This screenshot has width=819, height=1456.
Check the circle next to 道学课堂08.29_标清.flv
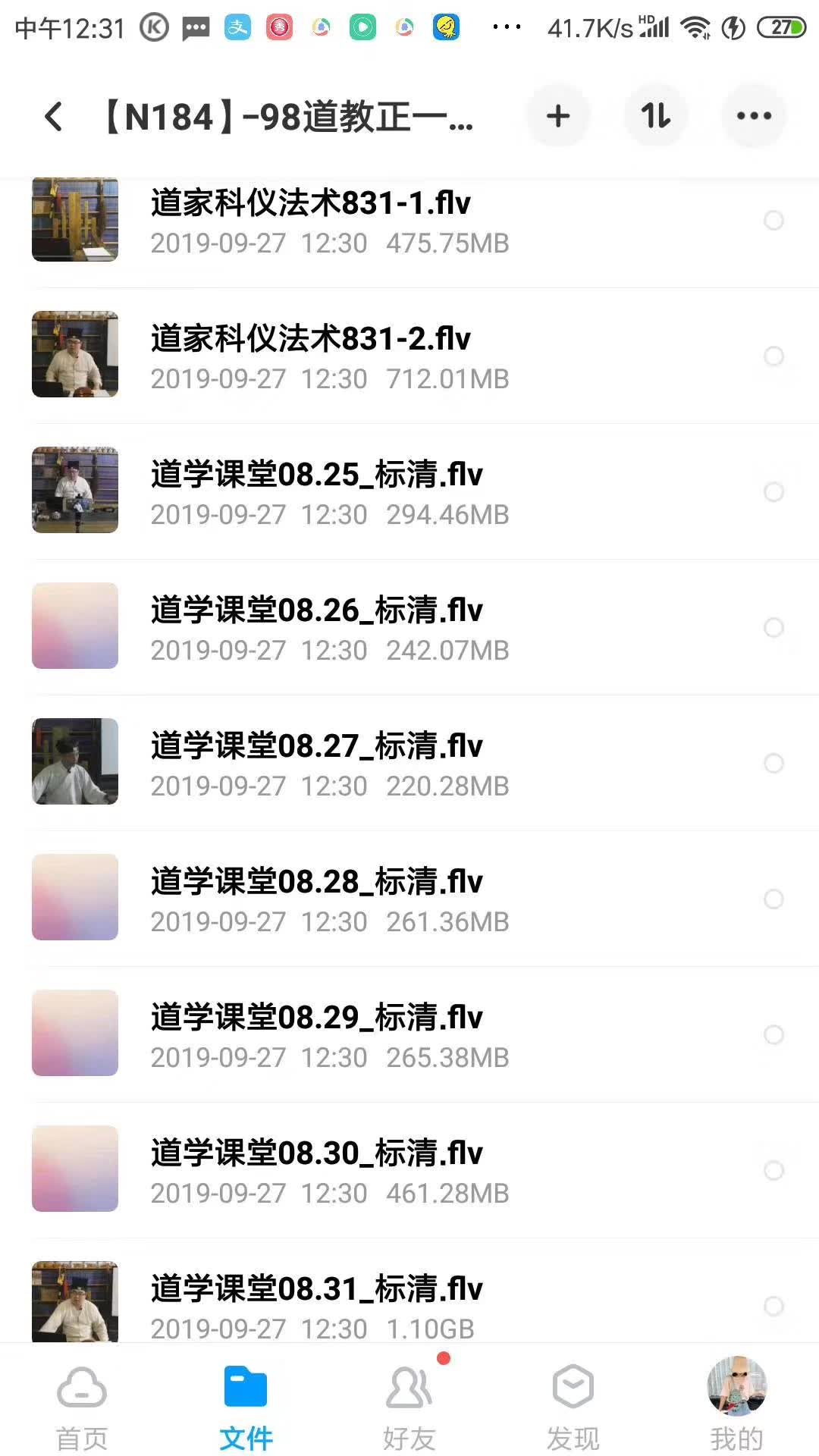774,1035
